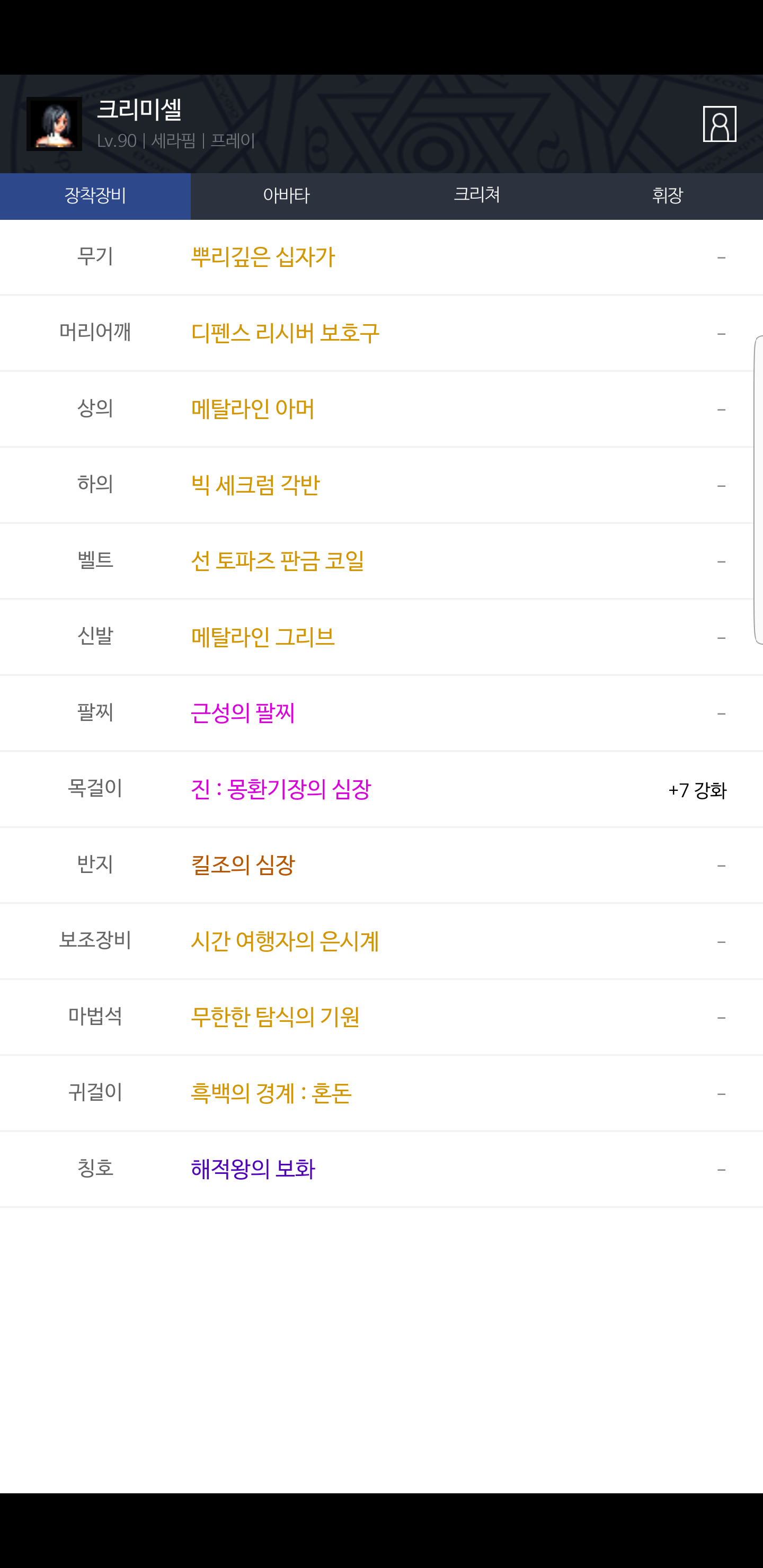Tap the 크리미셀 character portrait
The height and width of the screenshot is (1568, 763).
(54, 123)
